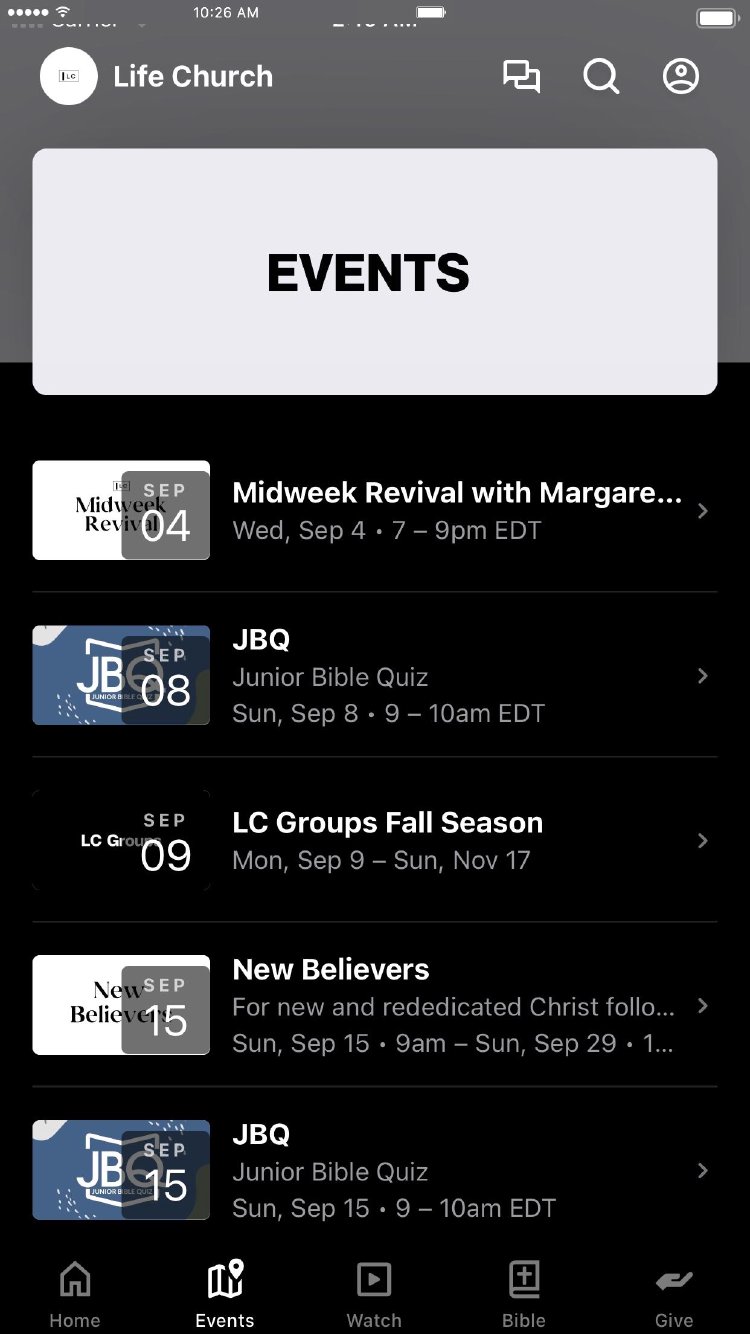This screenshot has height=1334, width=750.
Task: Switch to the Give tab
Action: (x=674, y=1294)
